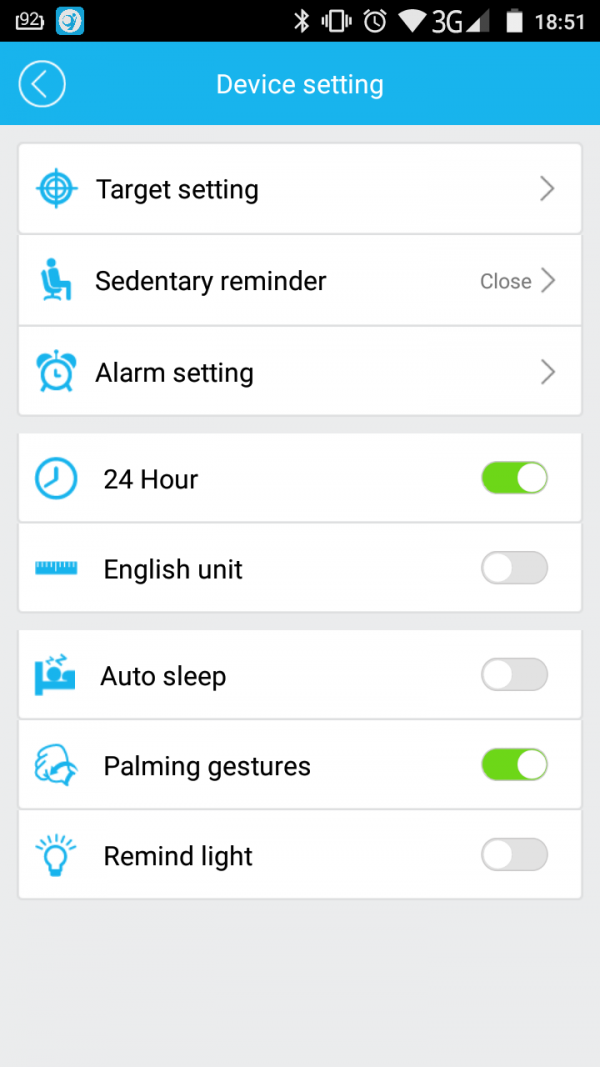Open Sedentary reminder settings

(x=299, y=281)
